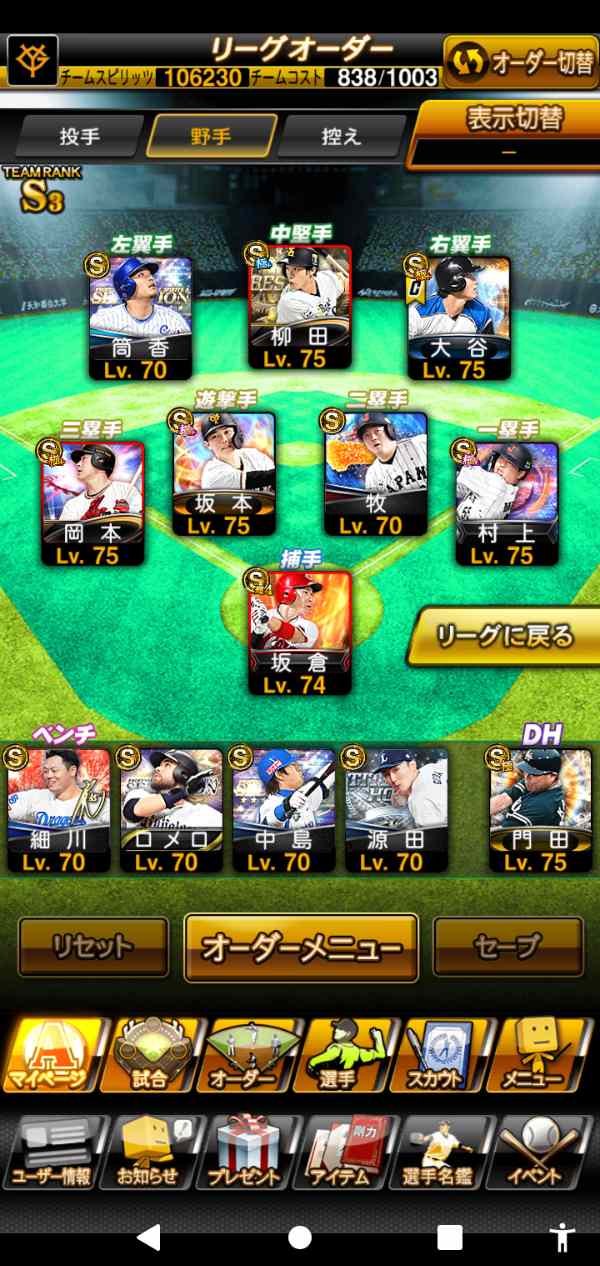Image resolution: width=600 pixels, height=1266 pixels.
Task: Open the 筒香 player card
Action: click(x=140, y=318)
